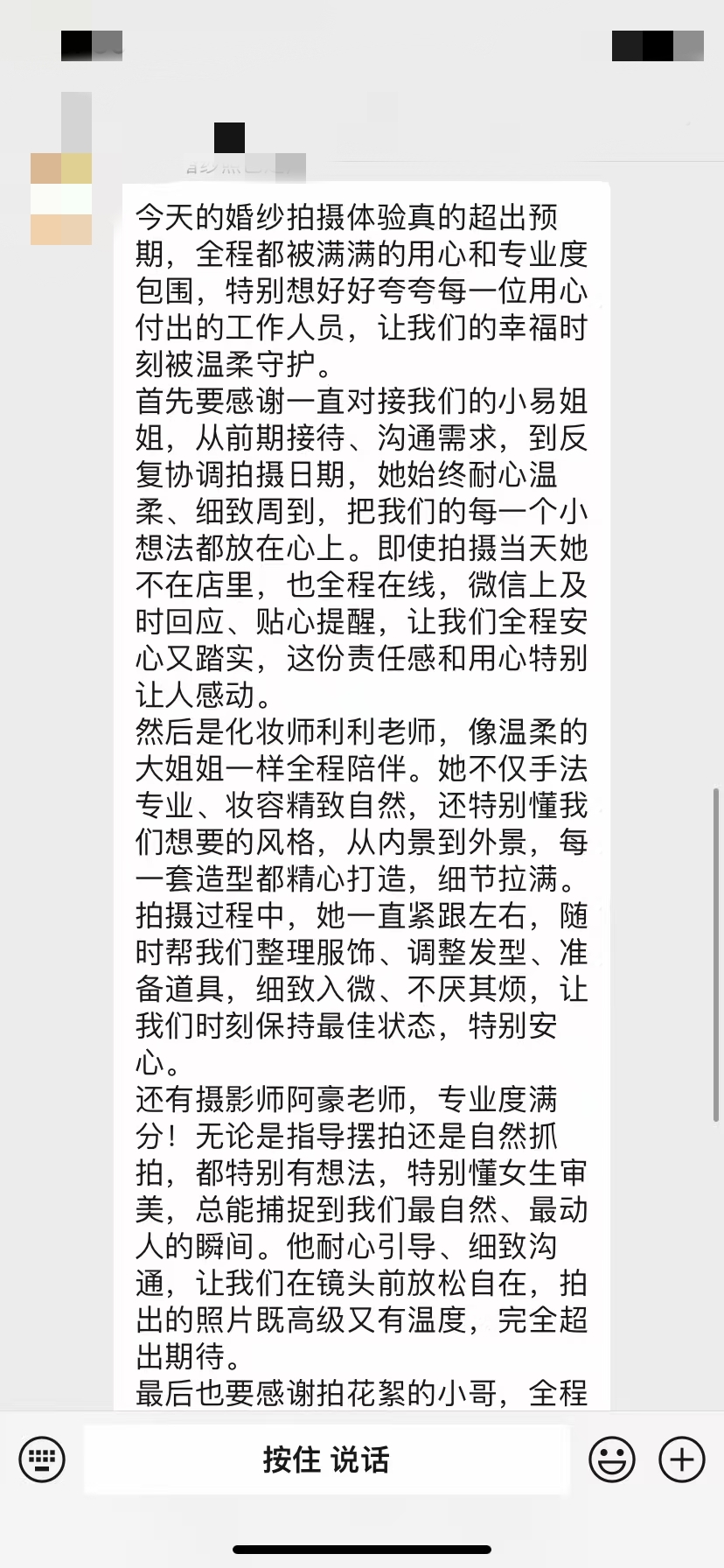Open the plus attachments menu
Viewport: 724px width, 1568px height.
(682, 1459)
